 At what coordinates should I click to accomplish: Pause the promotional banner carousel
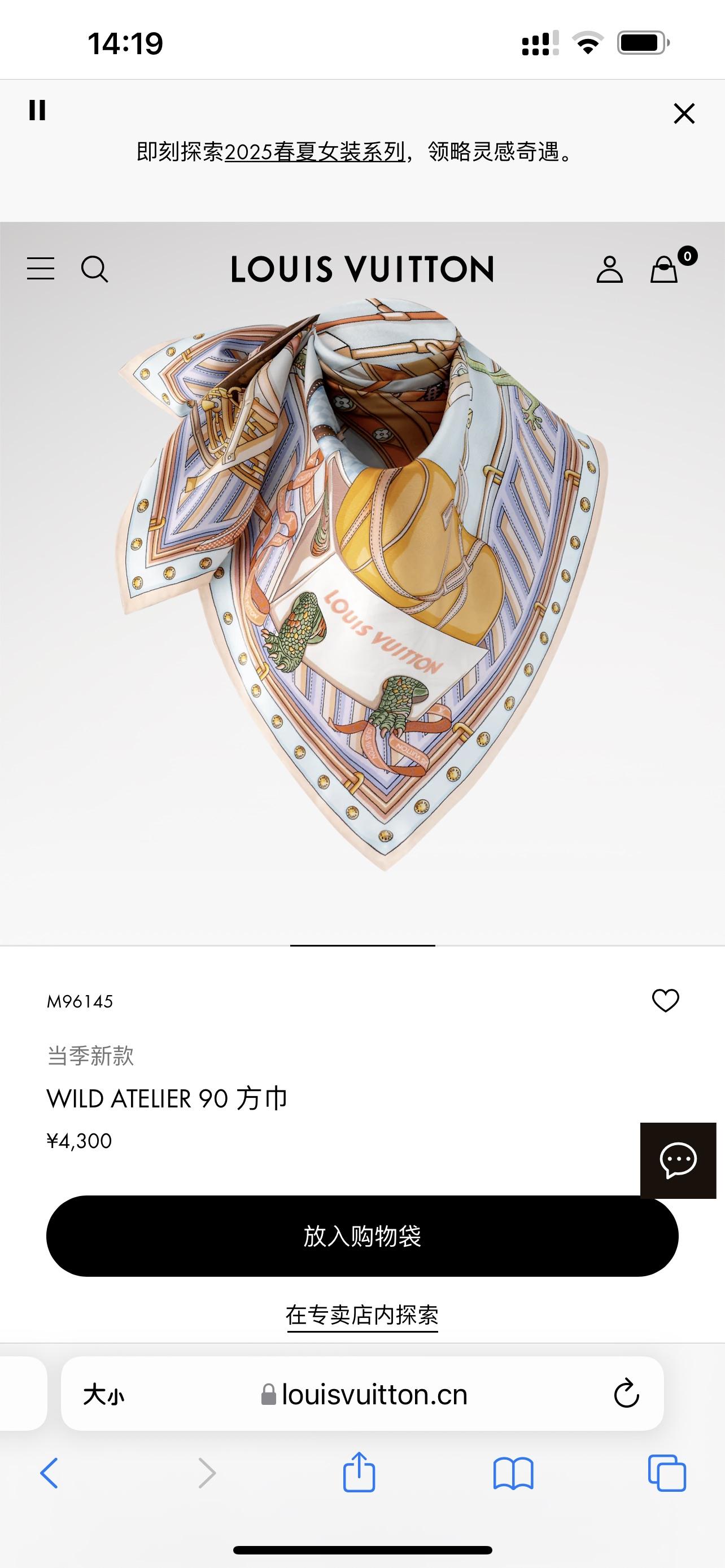(x=37, y=110)
